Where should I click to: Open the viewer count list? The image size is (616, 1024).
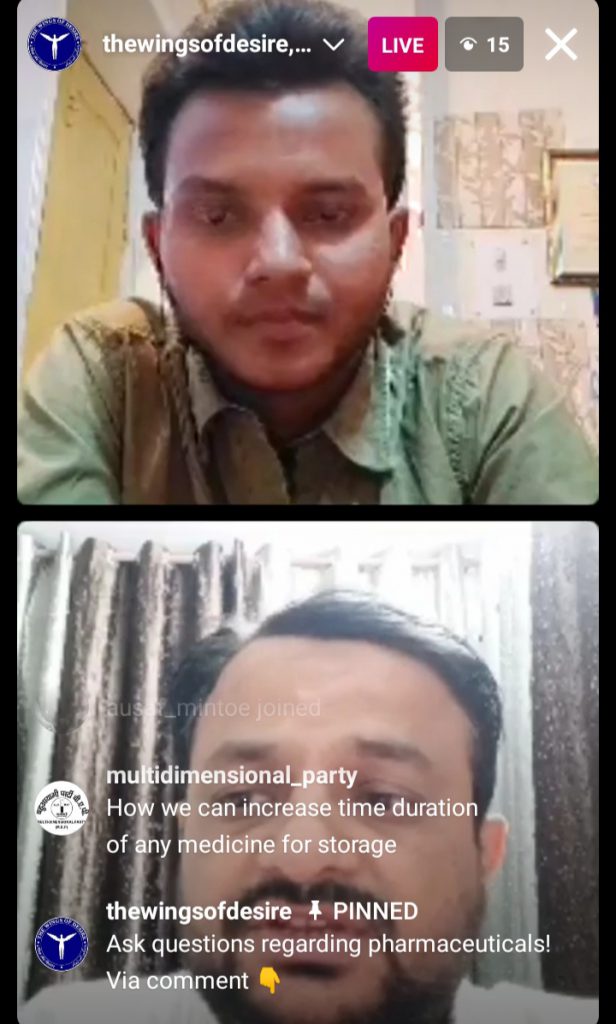(484, 45)
